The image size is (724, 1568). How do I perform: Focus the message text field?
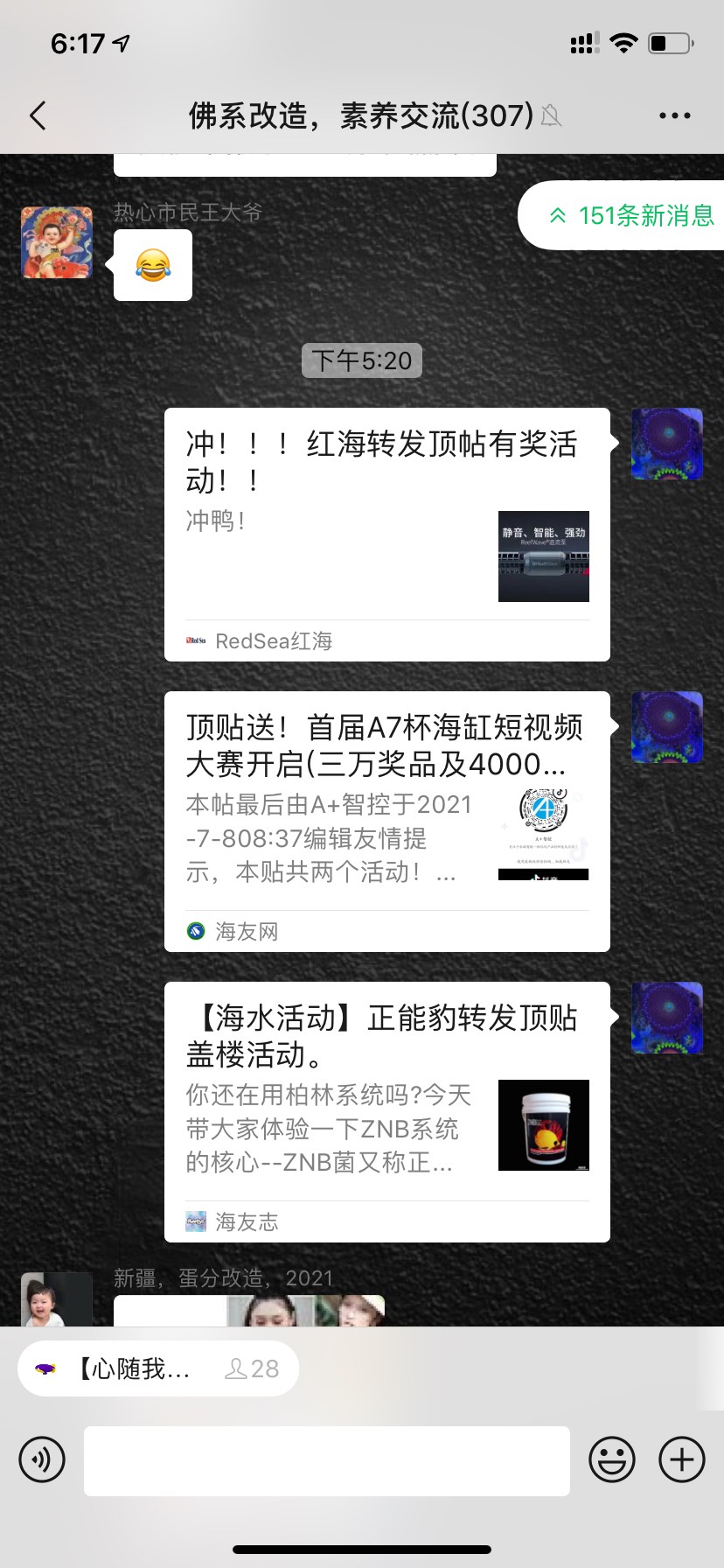pyautogui.click(x=327, y=1459)
